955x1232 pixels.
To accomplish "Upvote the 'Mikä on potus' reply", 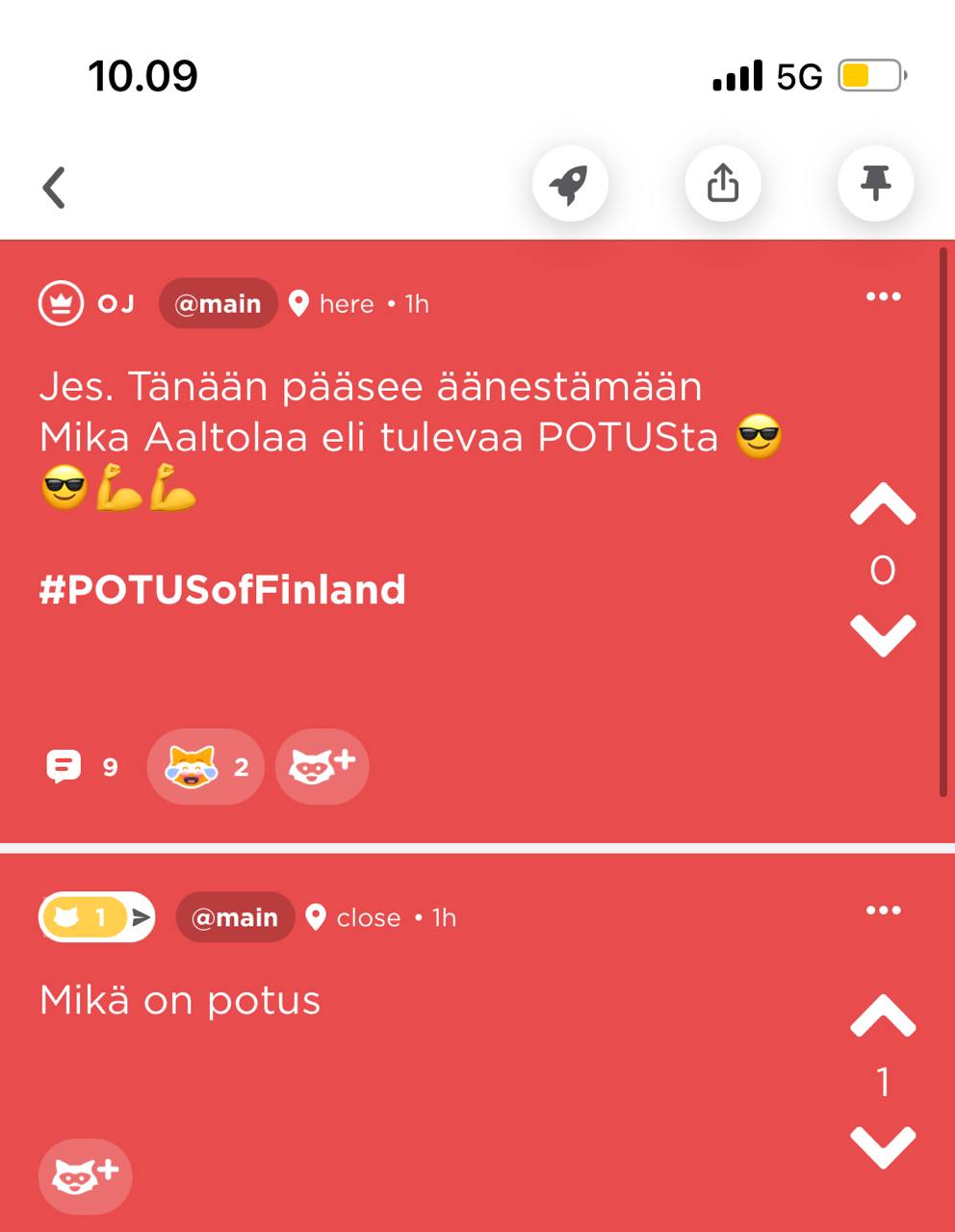I will 883,1016.
